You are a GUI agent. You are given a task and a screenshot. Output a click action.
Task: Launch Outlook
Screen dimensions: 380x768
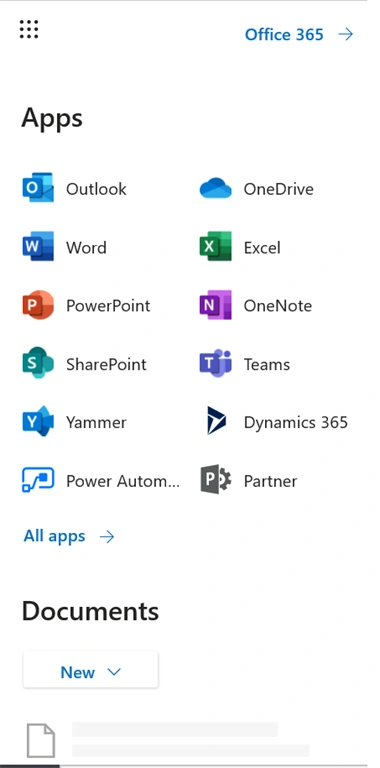pyautogui.click(x=74, y=189)
